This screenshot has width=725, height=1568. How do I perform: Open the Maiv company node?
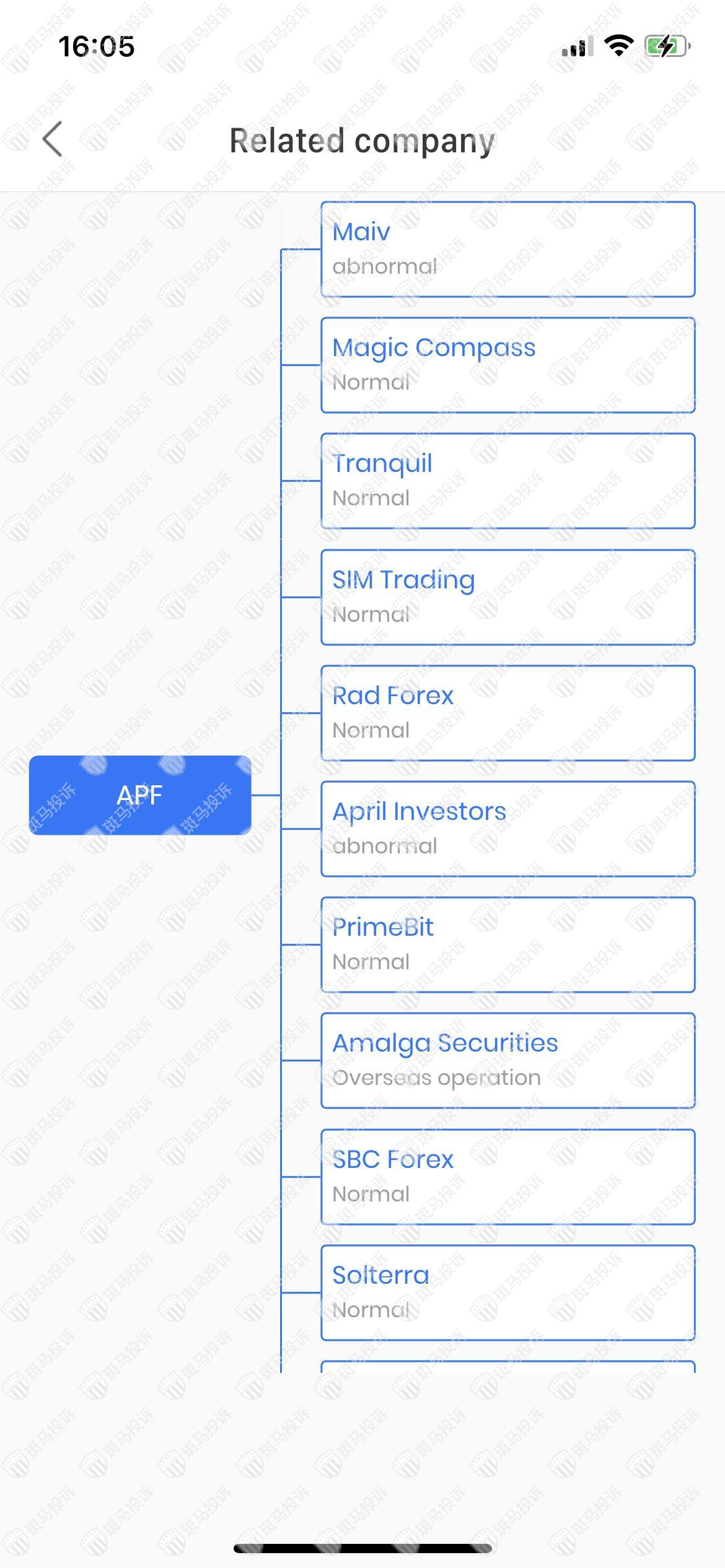[x=507, y=249]
